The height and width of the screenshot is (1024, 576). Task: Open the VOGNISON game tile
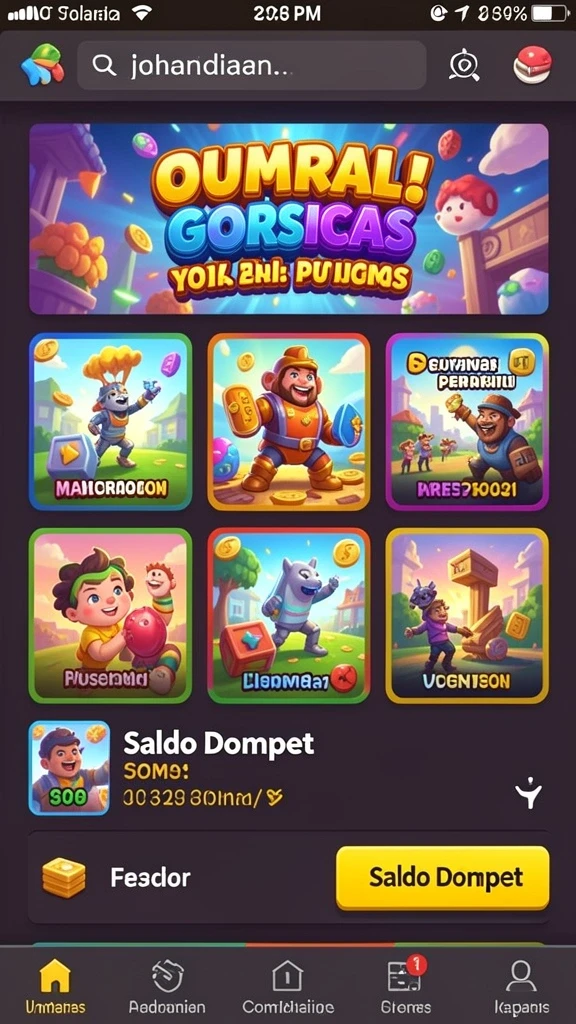(467, 615)
